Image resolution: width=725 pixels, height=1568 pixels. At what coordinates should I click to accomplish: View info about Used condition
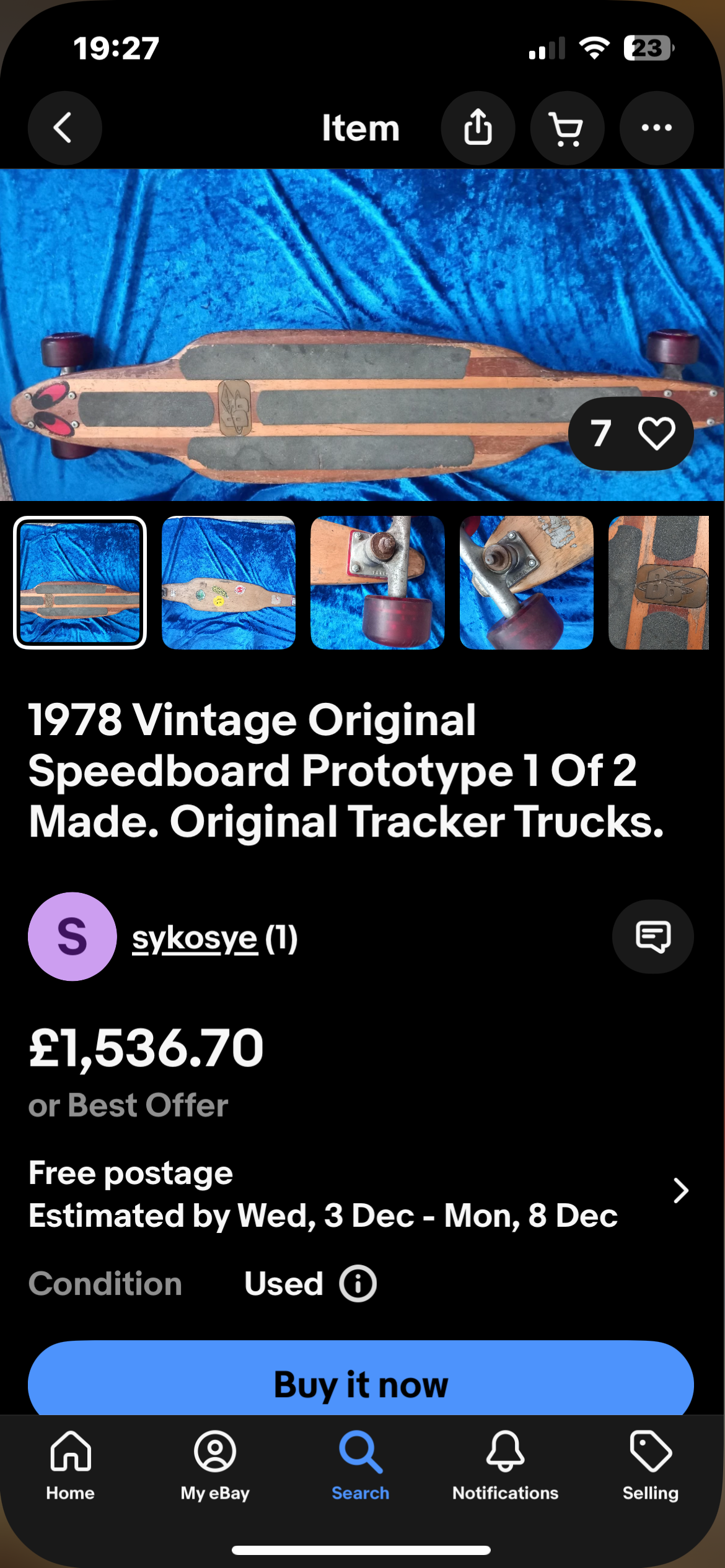[358, 1284]
